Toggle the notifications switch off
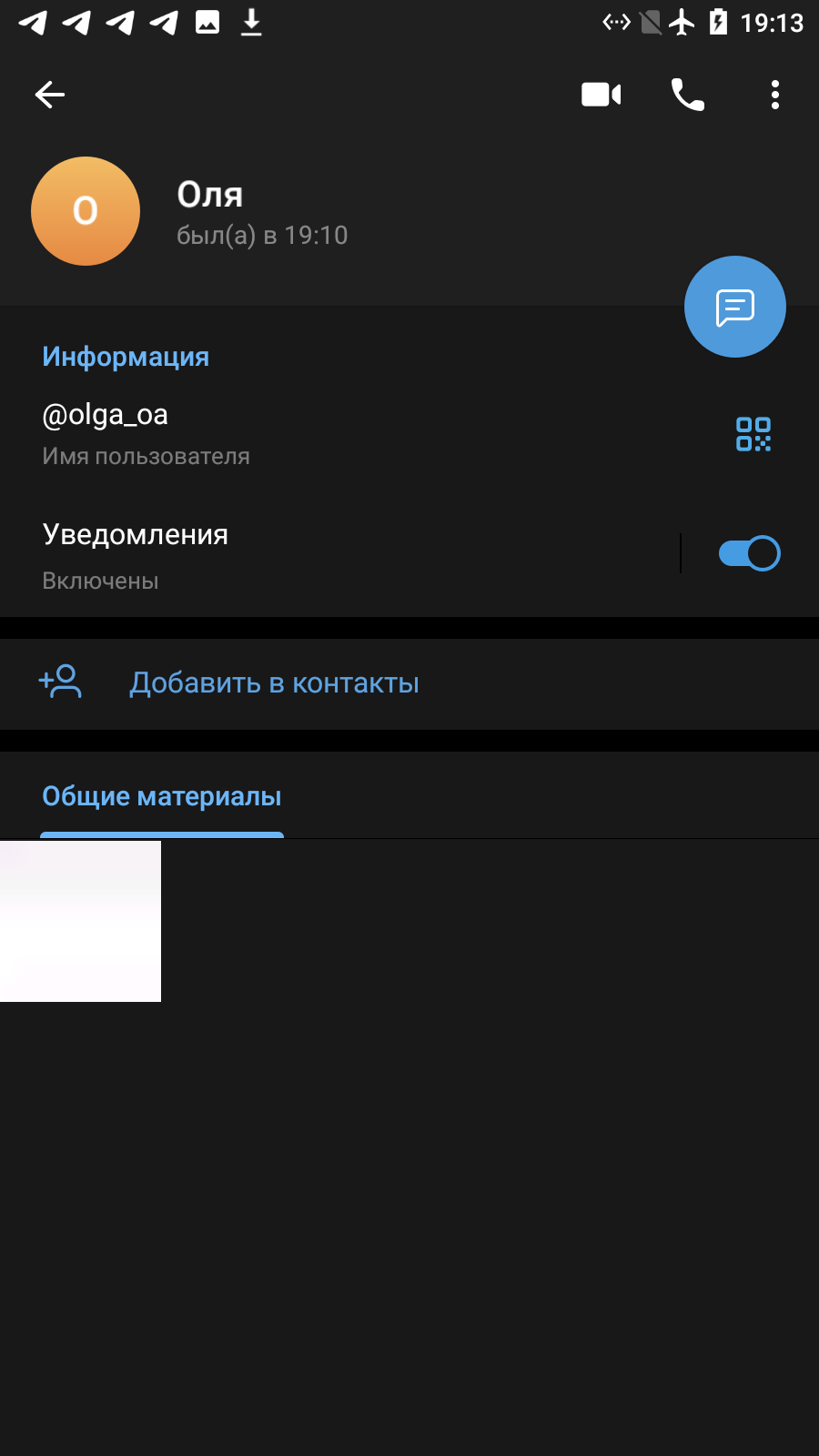 pos(749,553)
